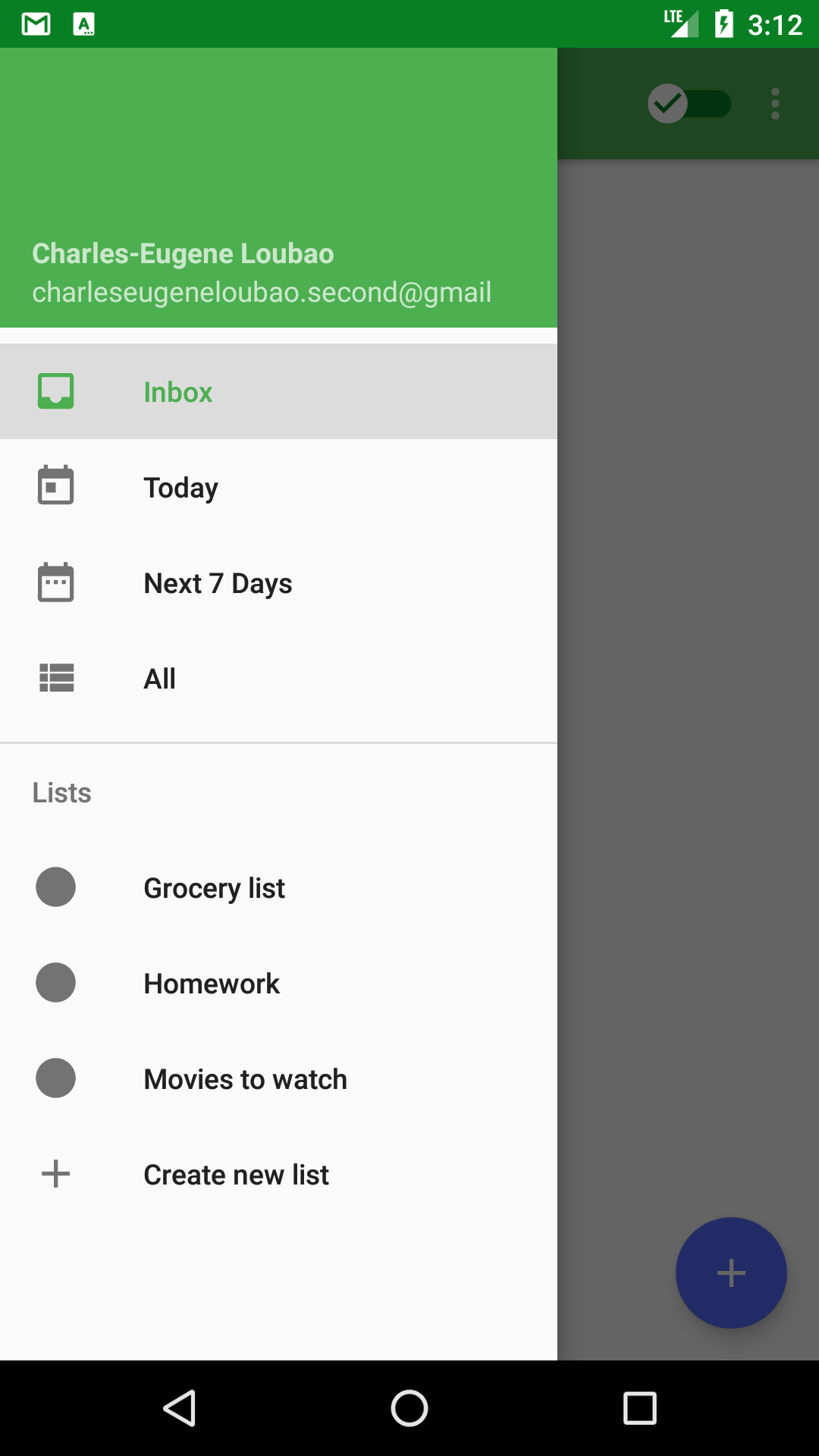The width and height of the screenshot is (819, 1456).
Task: Open Charles-Eugene Loubao account header
Action: pos(262,273)
